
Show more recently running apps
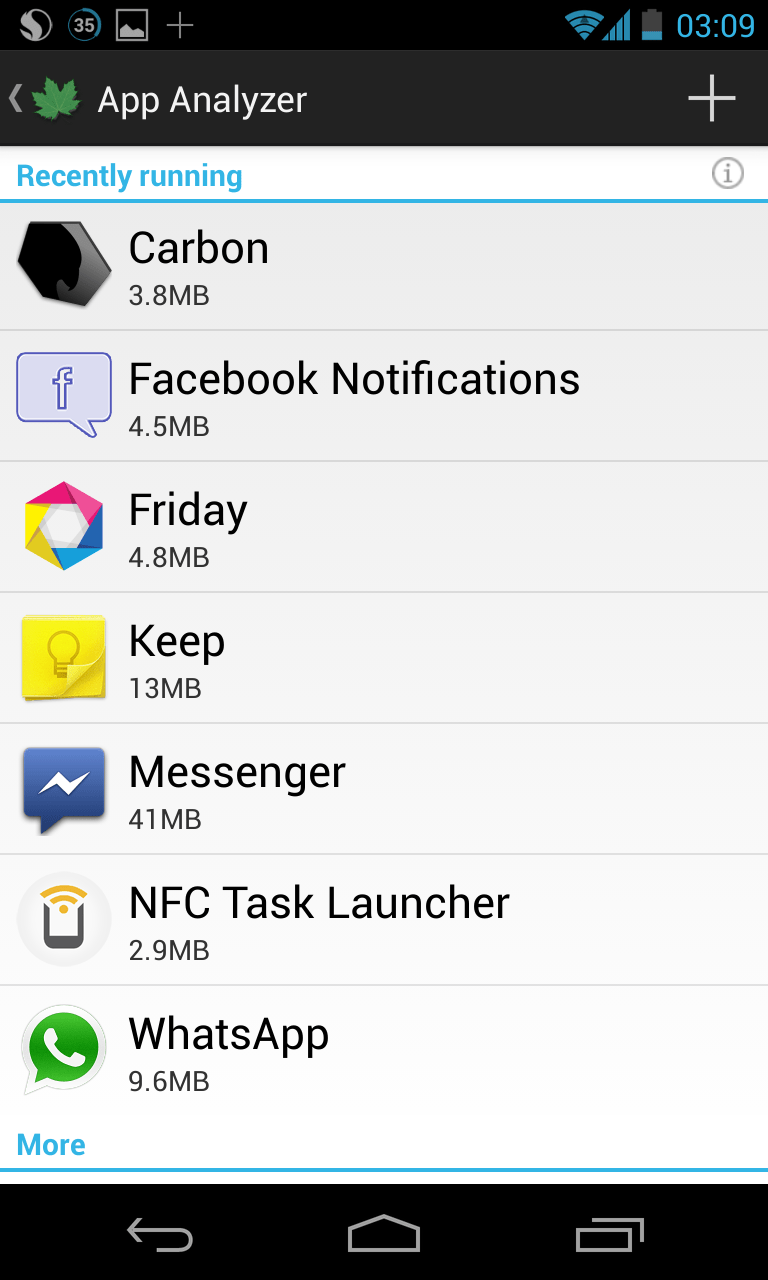point(52,1144)
